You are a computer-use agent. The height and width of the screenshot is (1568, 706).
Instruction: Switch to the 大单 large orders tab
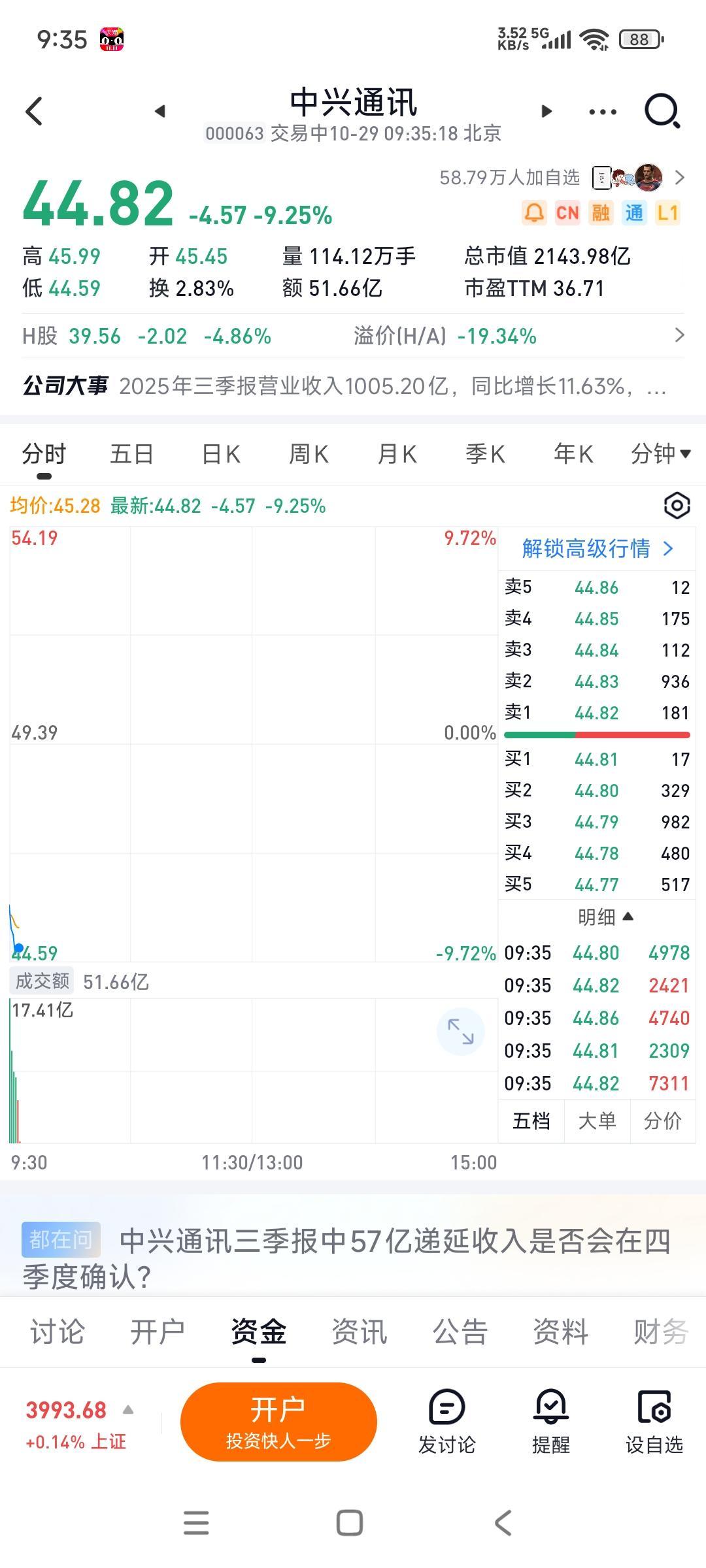click(x=597, y=1120)
